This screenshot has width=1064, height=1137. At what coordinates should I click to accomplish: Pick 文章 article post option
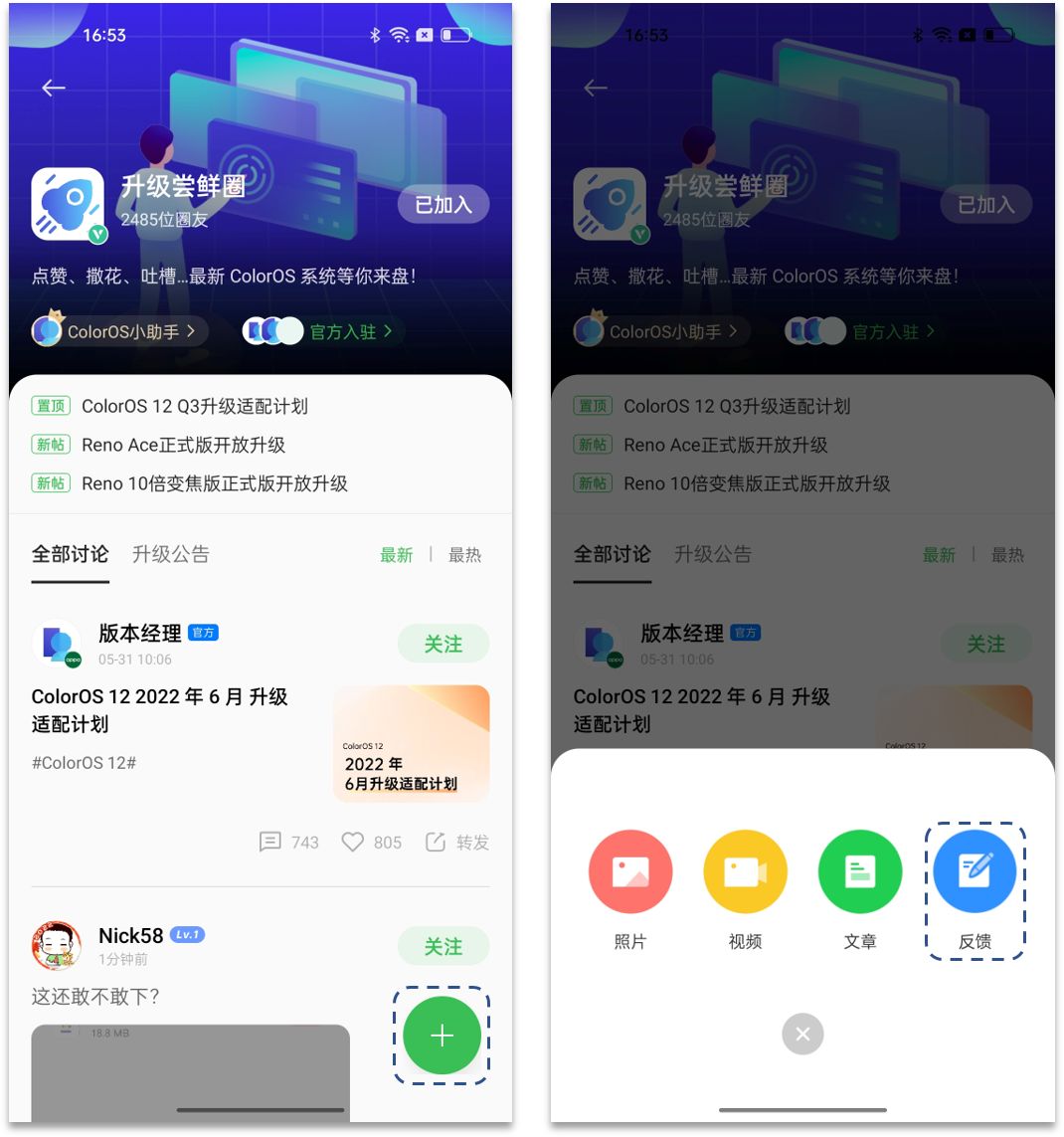point(859,871)
